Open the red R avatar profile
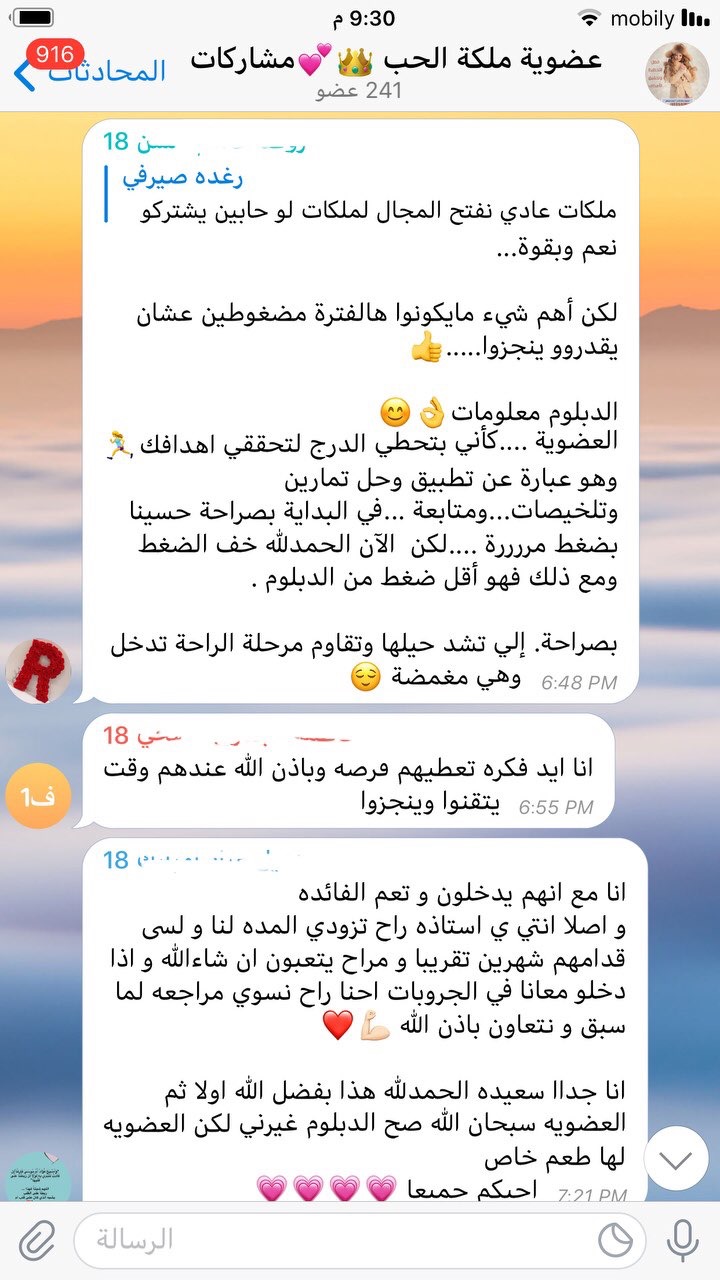The width and height of the screenshot is (720, 1280). [x=38, y=667]
